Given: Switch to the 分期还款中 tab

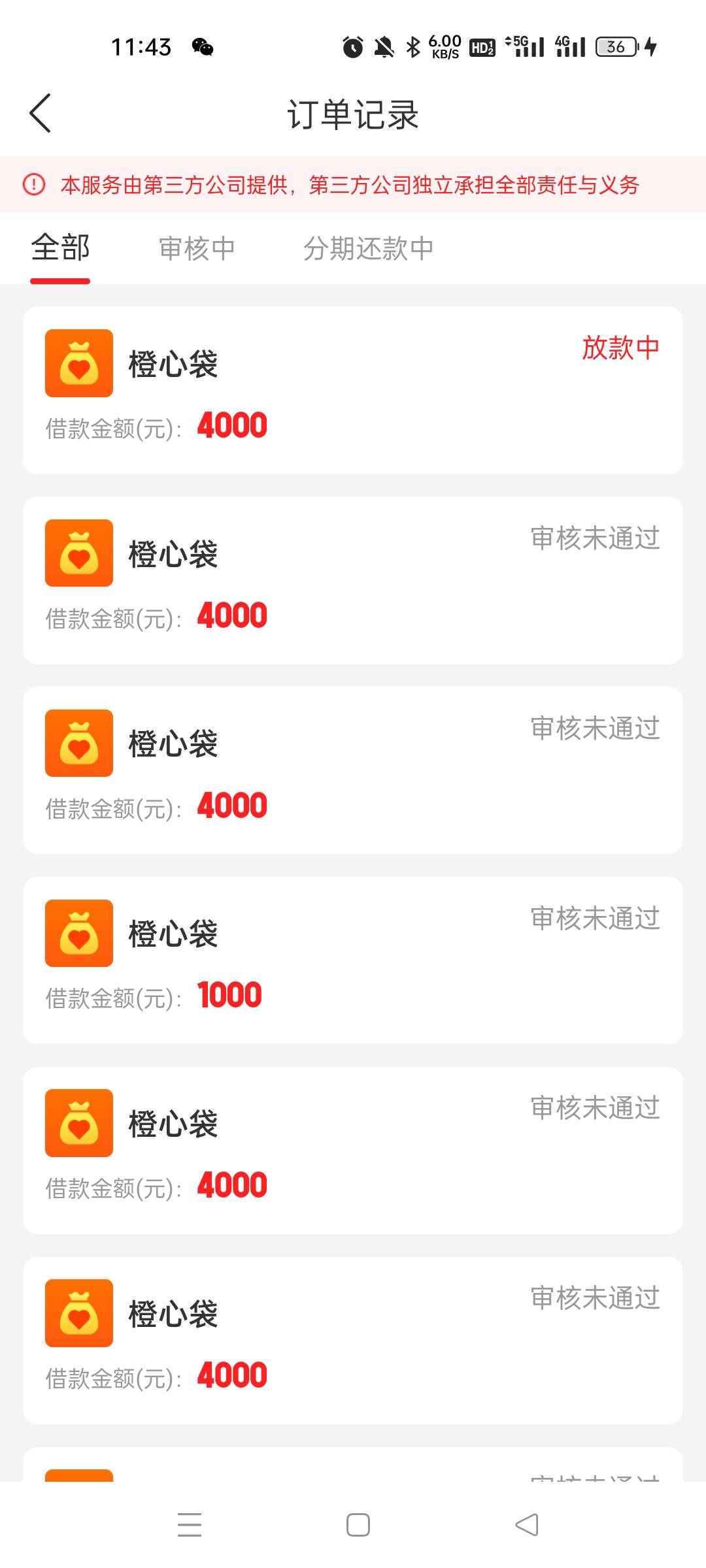Looking at the screenshot, I should [x=368, y=249].
